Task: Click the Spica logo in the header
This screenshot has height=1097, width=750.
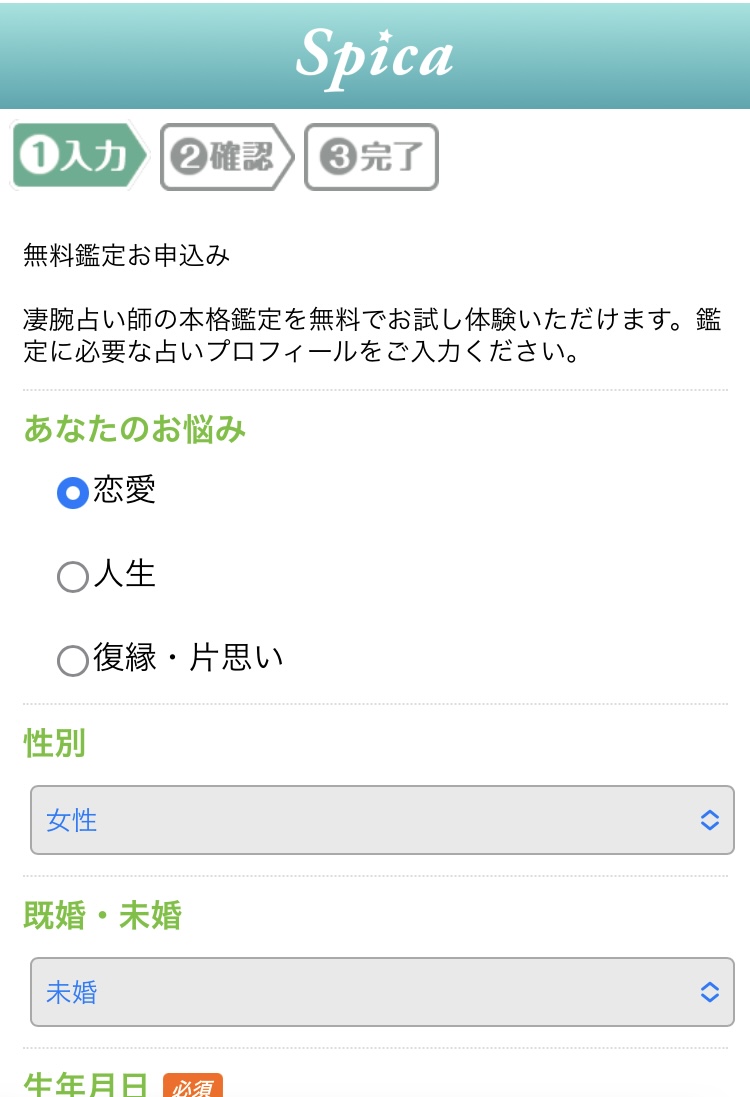Action: (x=375, y=57)
